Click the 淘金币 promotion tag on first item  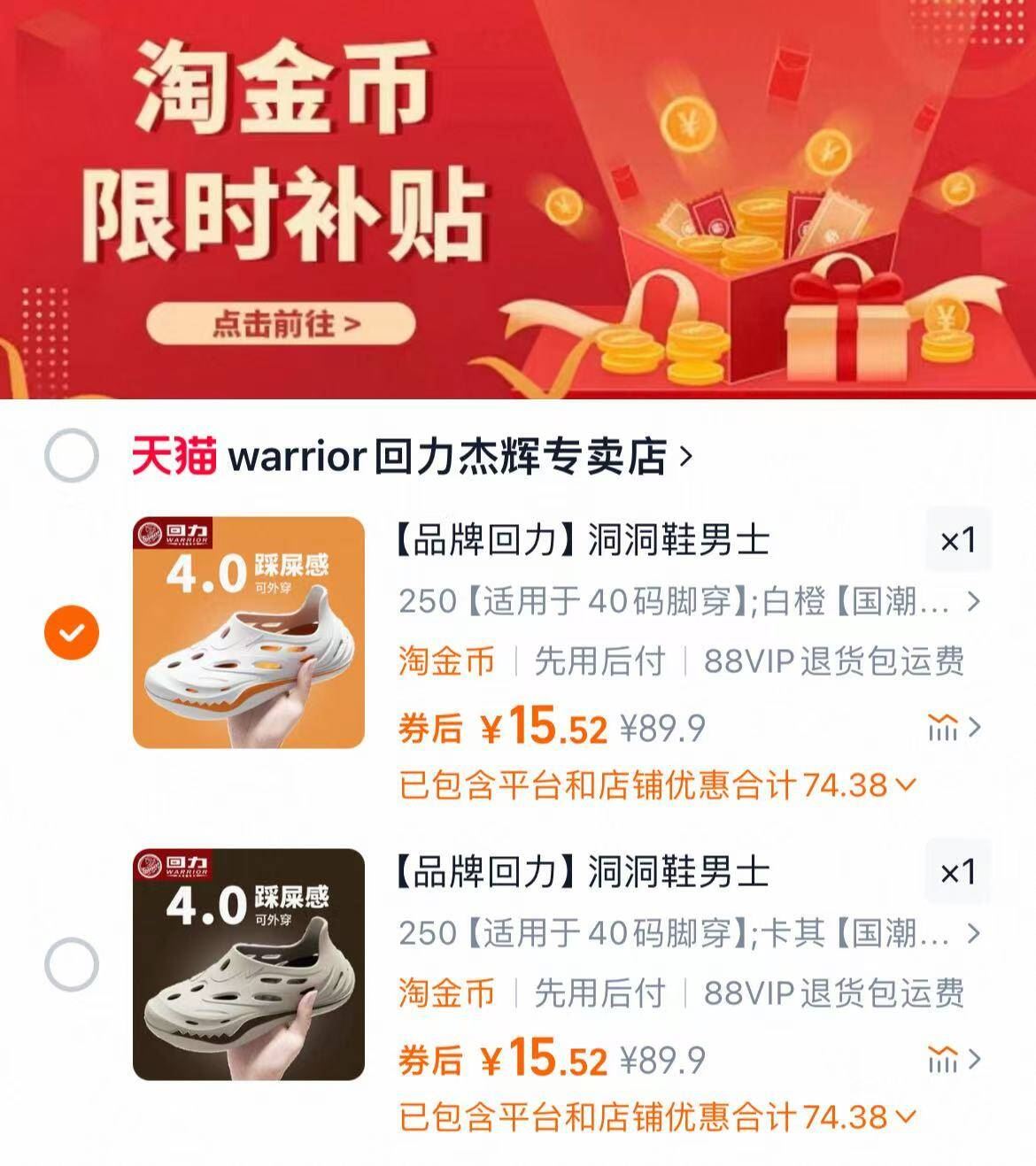445,660
